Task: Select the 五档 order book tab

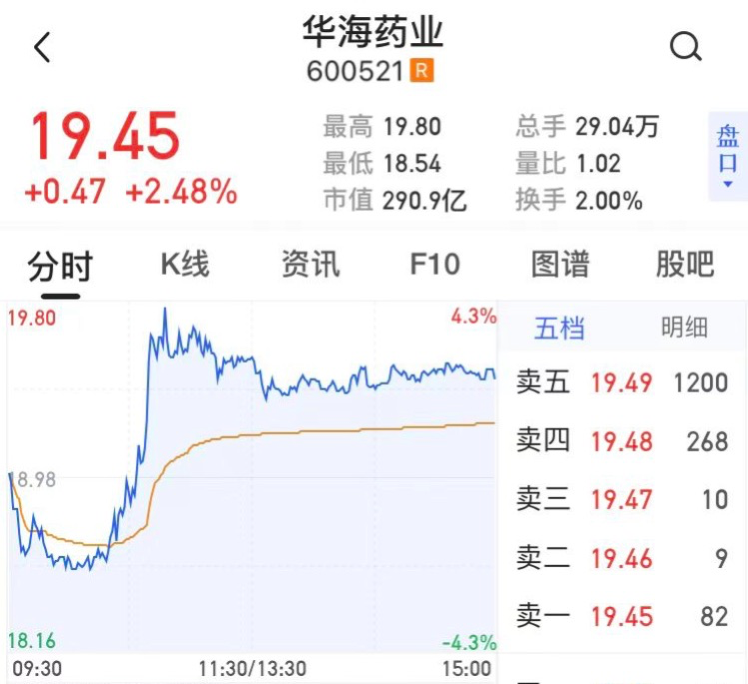Action: point(560,328)
